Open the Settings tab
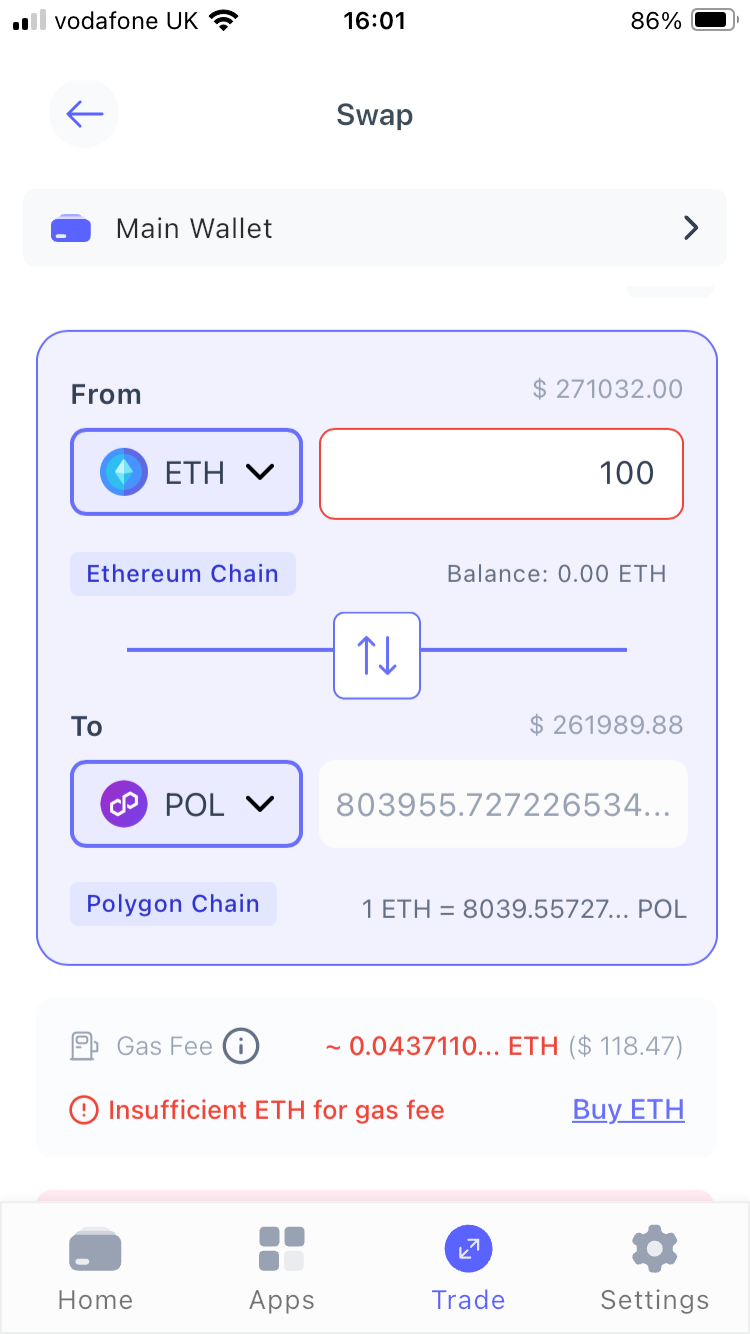 coord(655,1269)
